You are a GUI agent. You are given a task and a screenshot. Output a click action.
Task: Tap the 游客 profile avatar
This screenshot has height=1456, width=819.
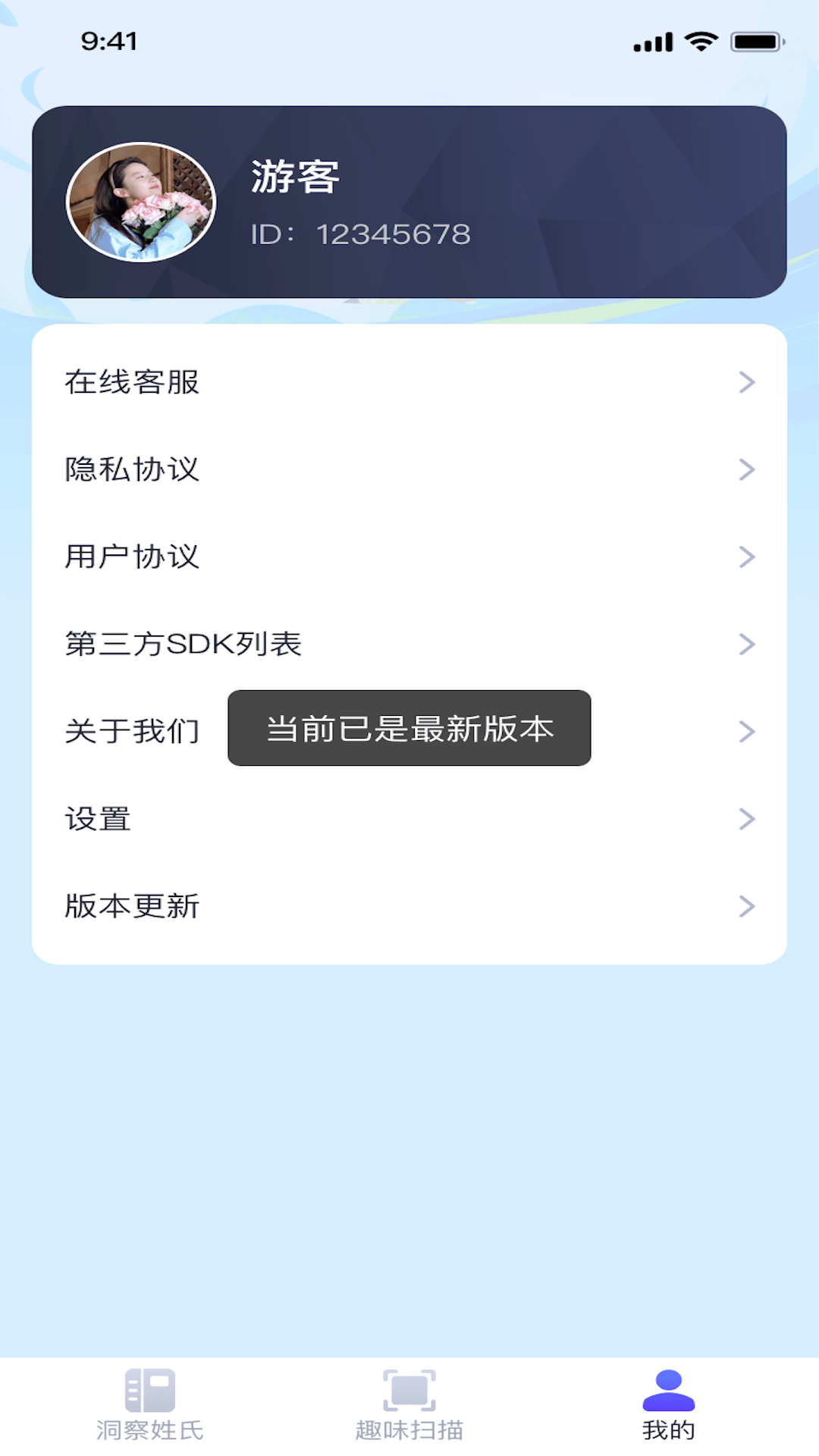142,202
